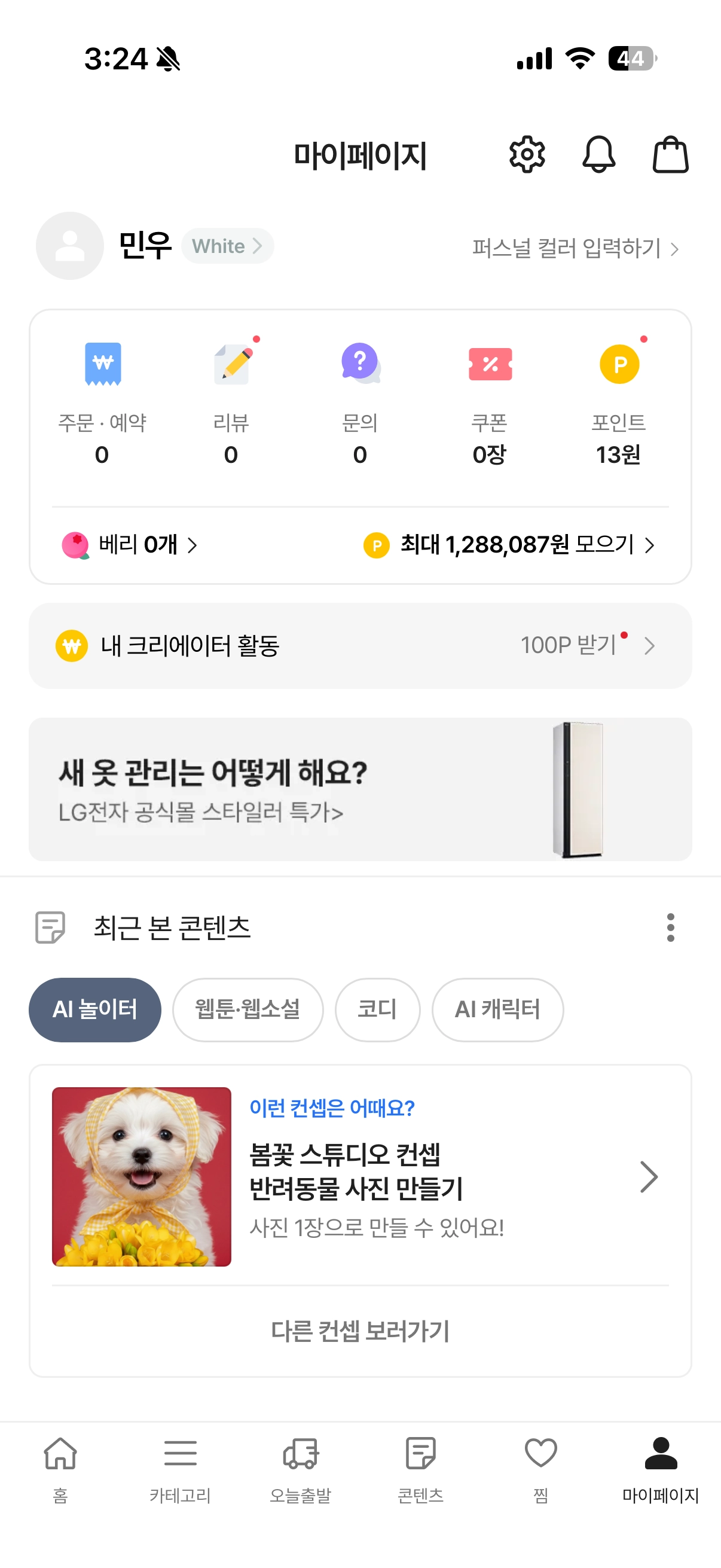Viewport: 721px width, 1568px height.
Task: View 주문·예약 order history
Action: [x=102, y=403]
